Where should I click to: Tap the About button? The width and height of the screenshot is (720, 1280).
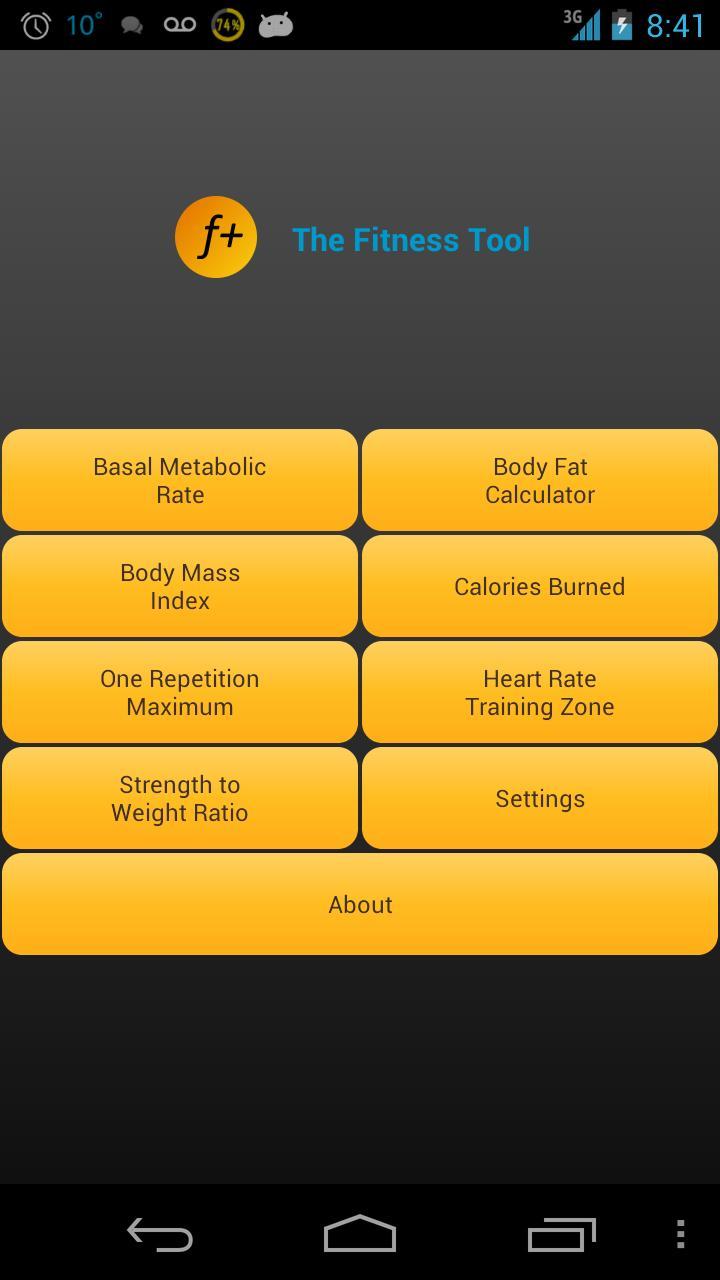point(360,904)
